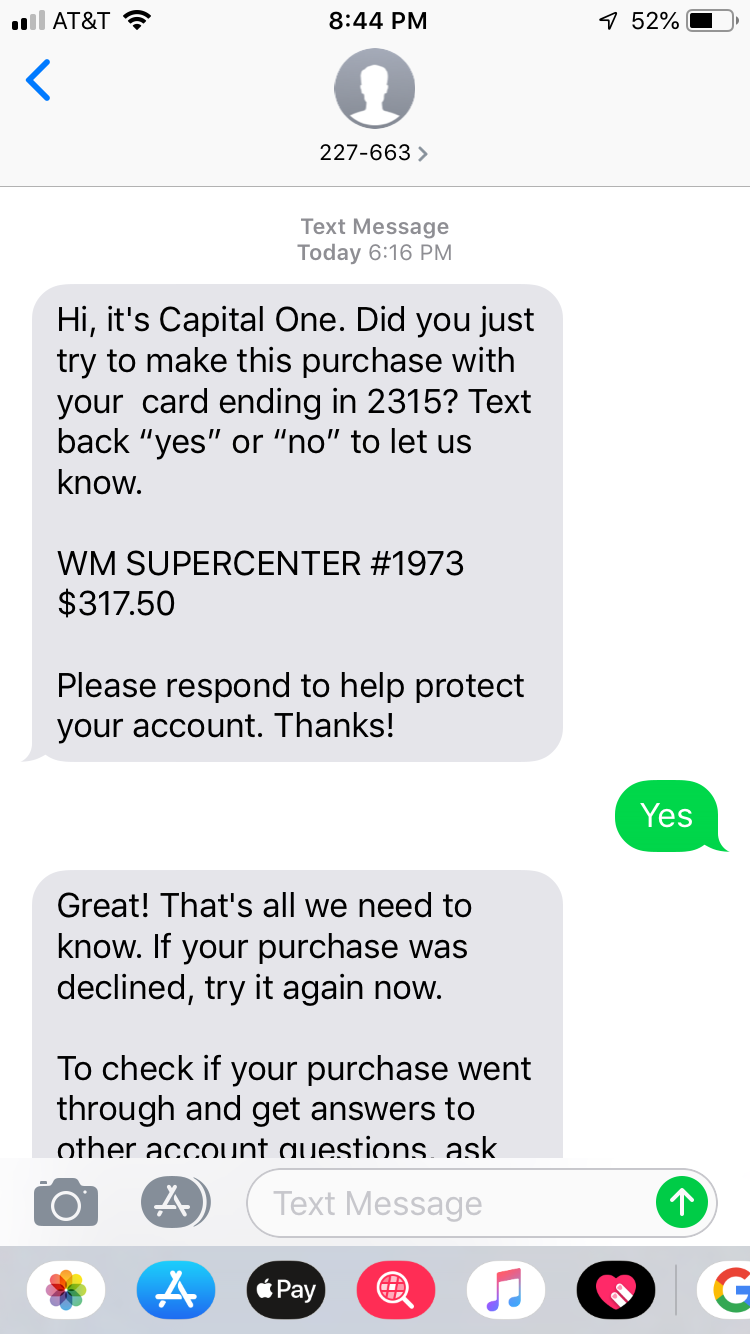
Task: Open the Photos app in the drawer
Action: click(x=66, y=1290)
